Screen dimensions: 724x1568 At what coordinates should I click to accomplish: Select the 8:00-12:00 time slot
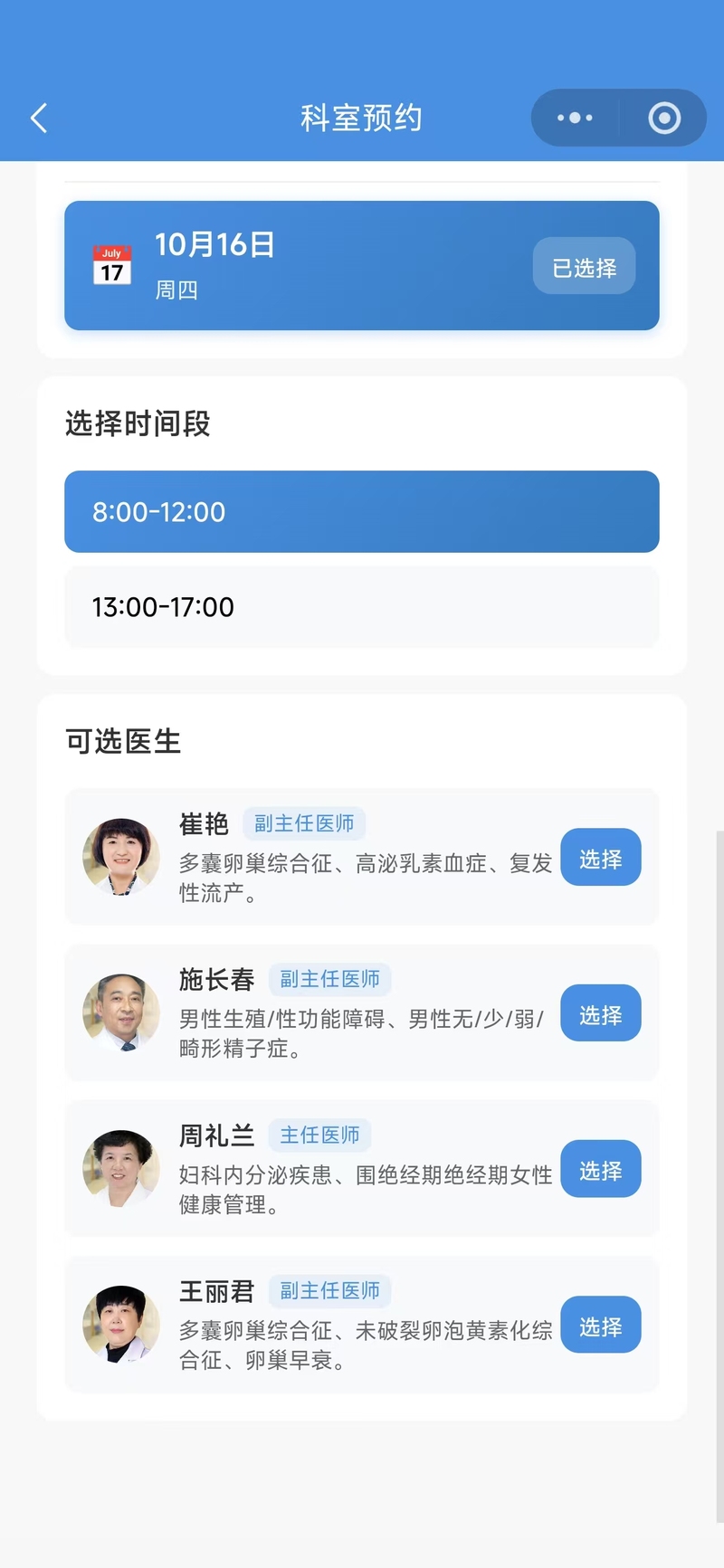tap(361, 511)
